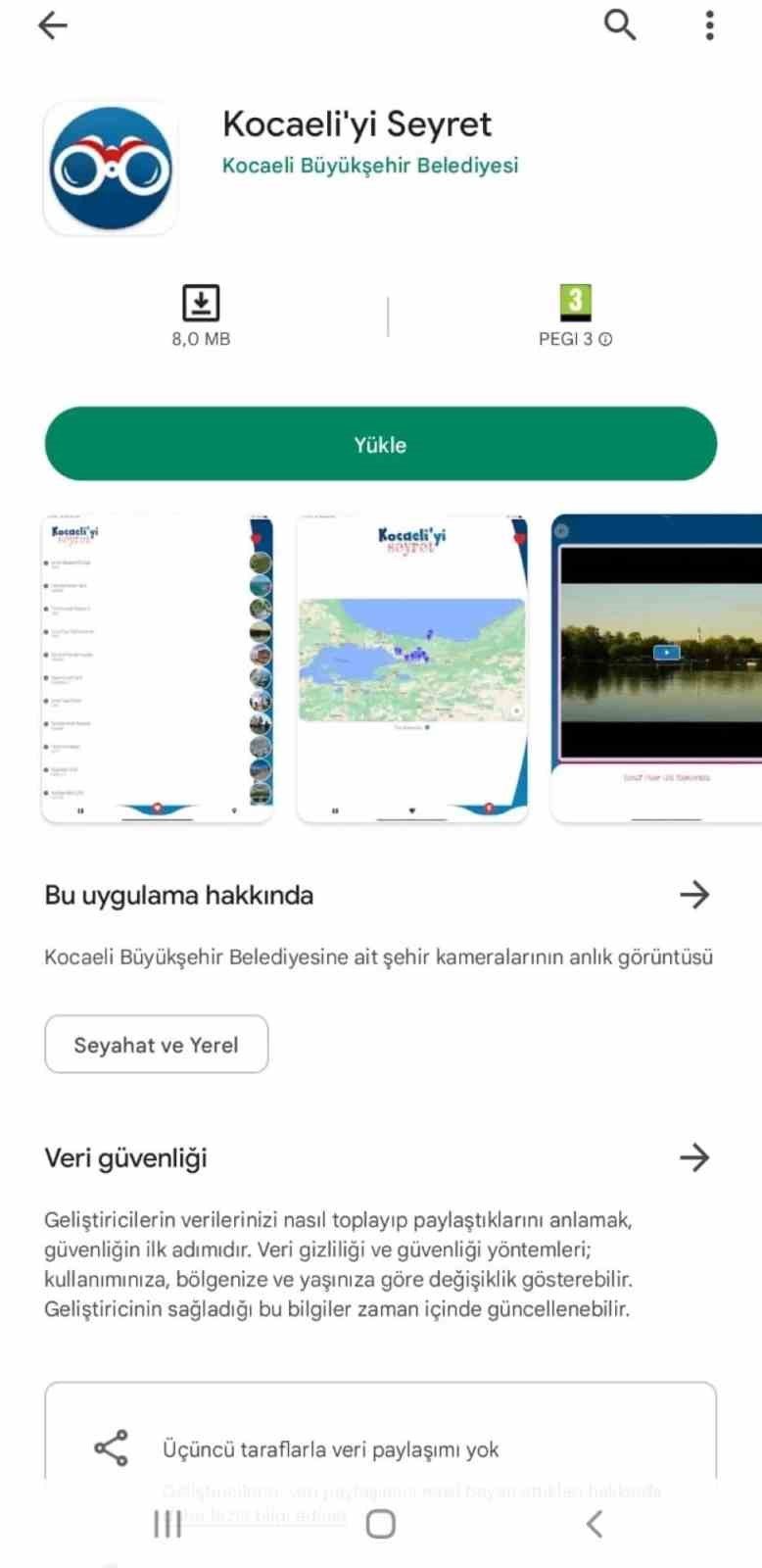
Task: Open the screenshot showing the camera map
Action: click(x=411, y=664)
